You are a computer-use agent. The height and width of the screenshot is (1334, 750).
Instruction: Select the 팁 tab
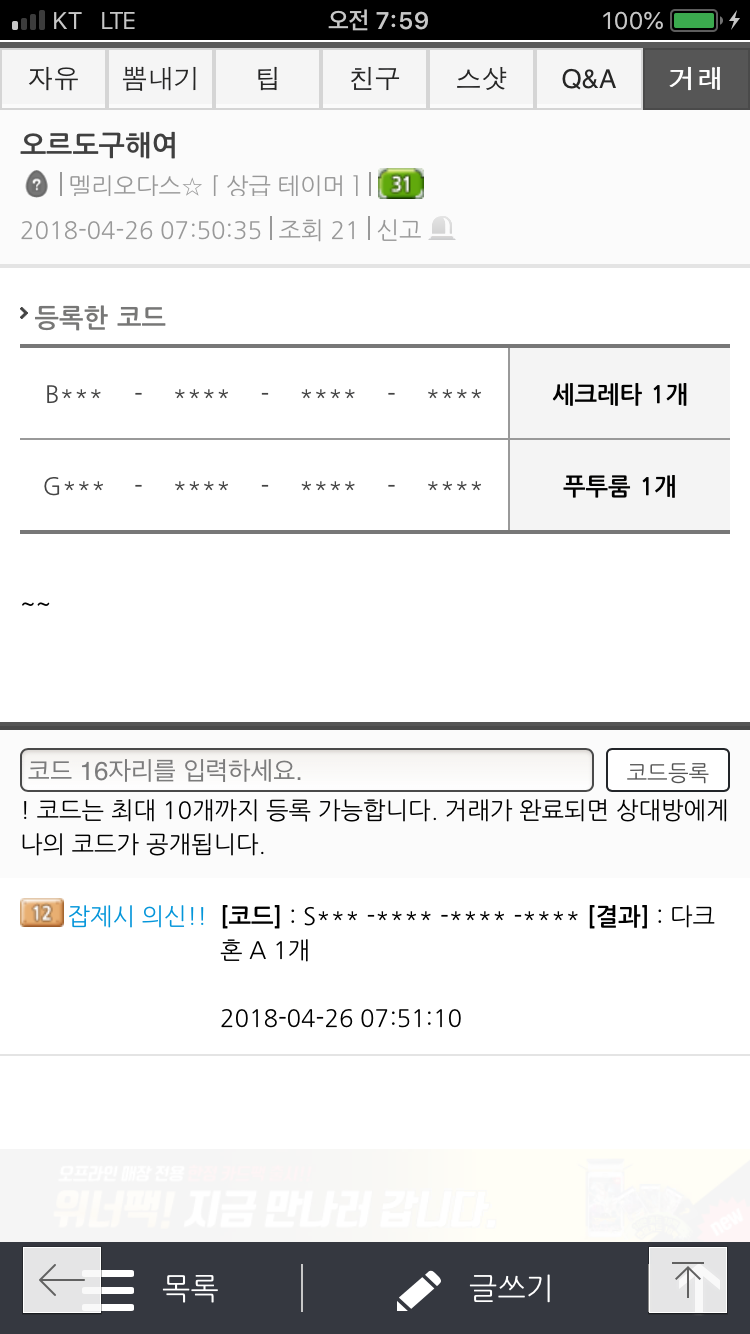(268, 79)
